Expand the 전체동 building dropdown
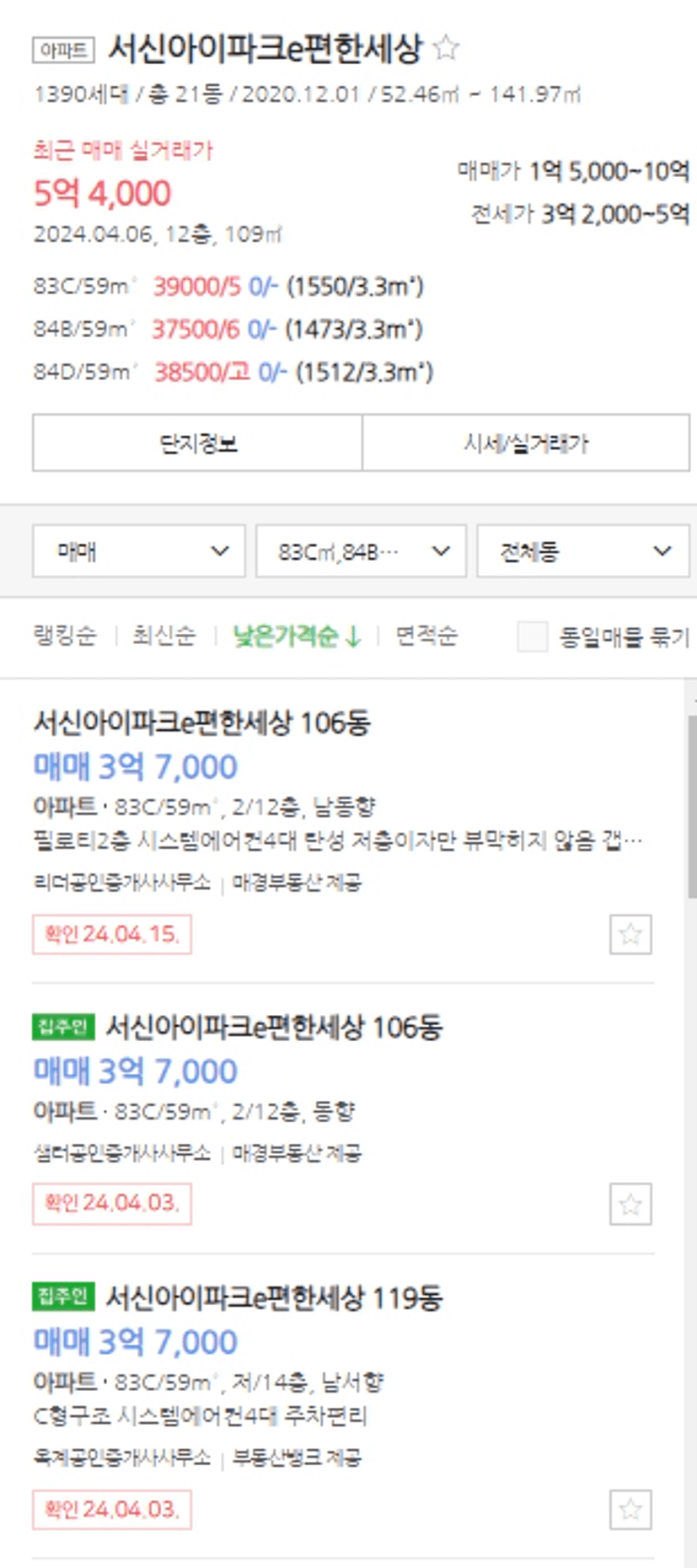Viewport: 697px width, 1568px height. point(583,551)
